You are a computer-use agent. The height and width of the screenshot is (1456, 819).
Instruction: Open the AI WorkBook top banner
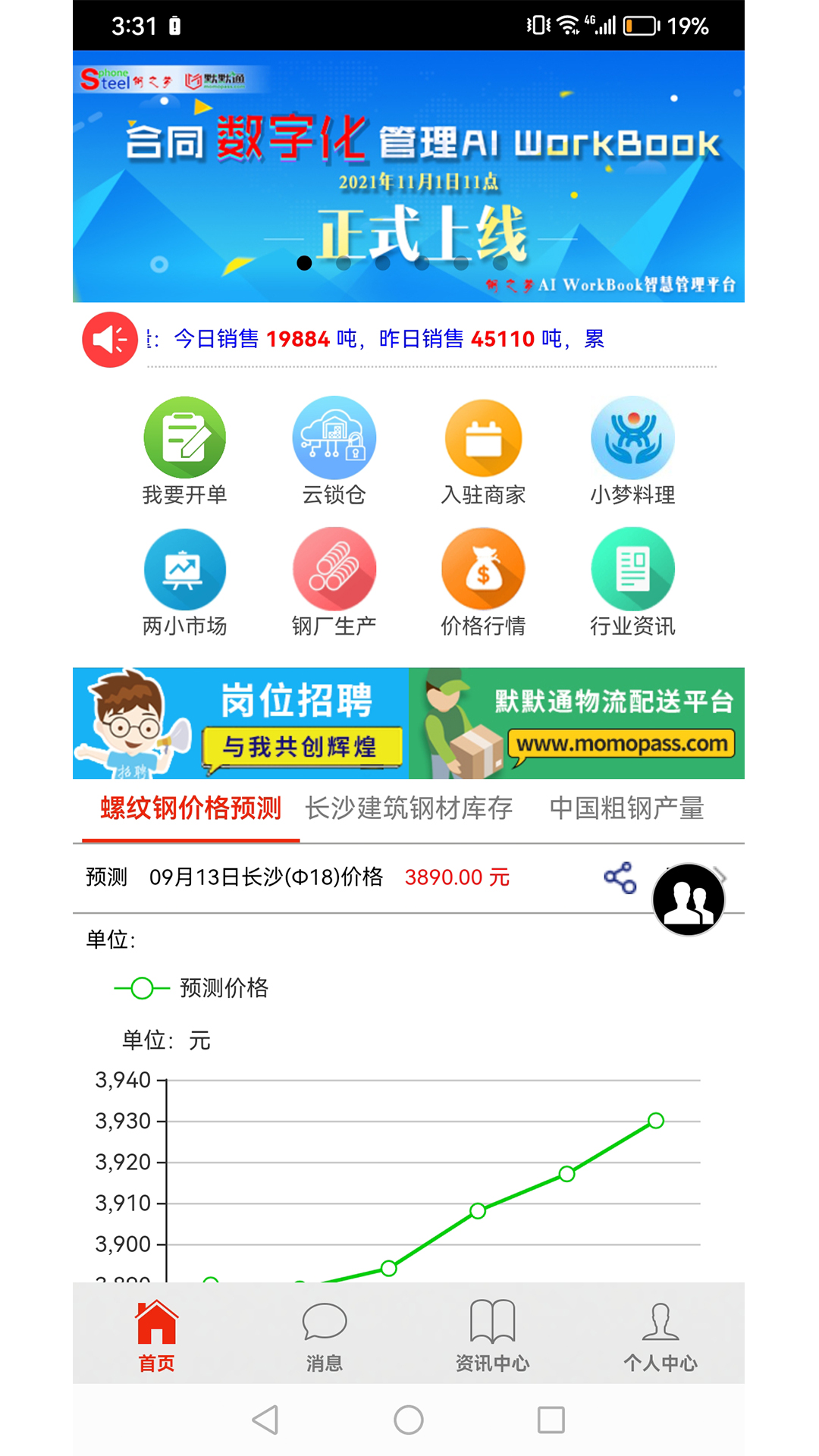tap(409, 176)
